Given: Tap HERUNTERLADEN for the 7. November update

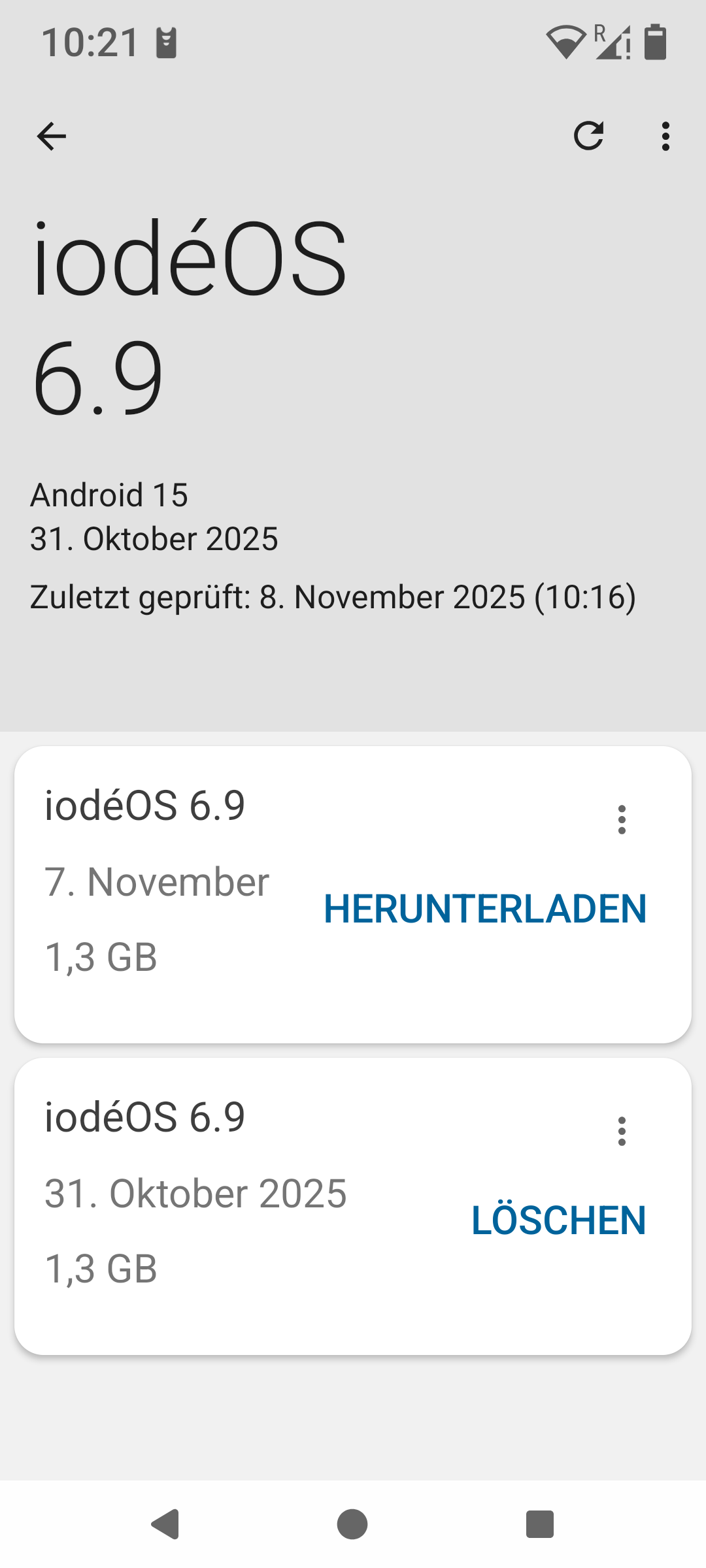Looking at the screenshot, I should pos(485,909).
